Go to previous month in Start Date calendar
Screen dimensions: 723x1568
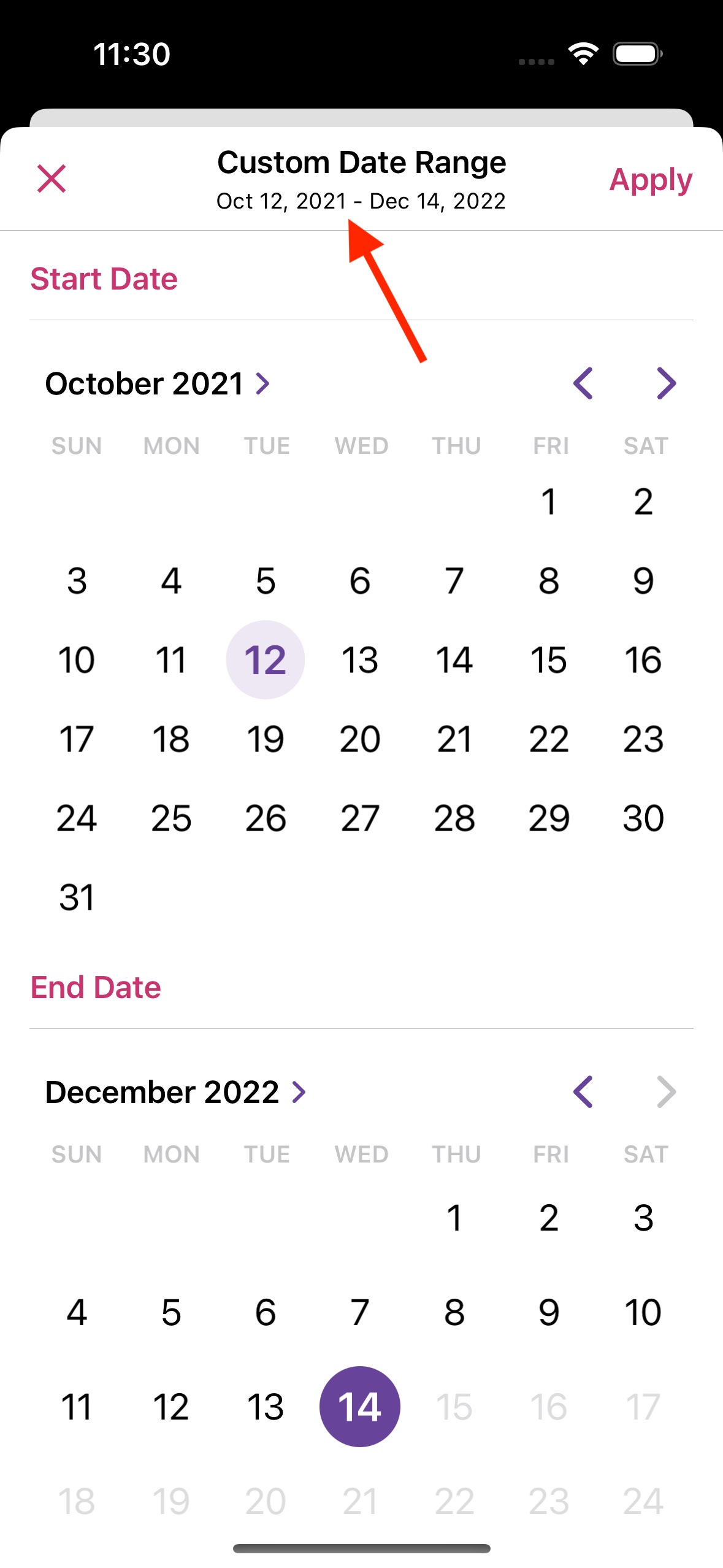[x=583, y=384]
